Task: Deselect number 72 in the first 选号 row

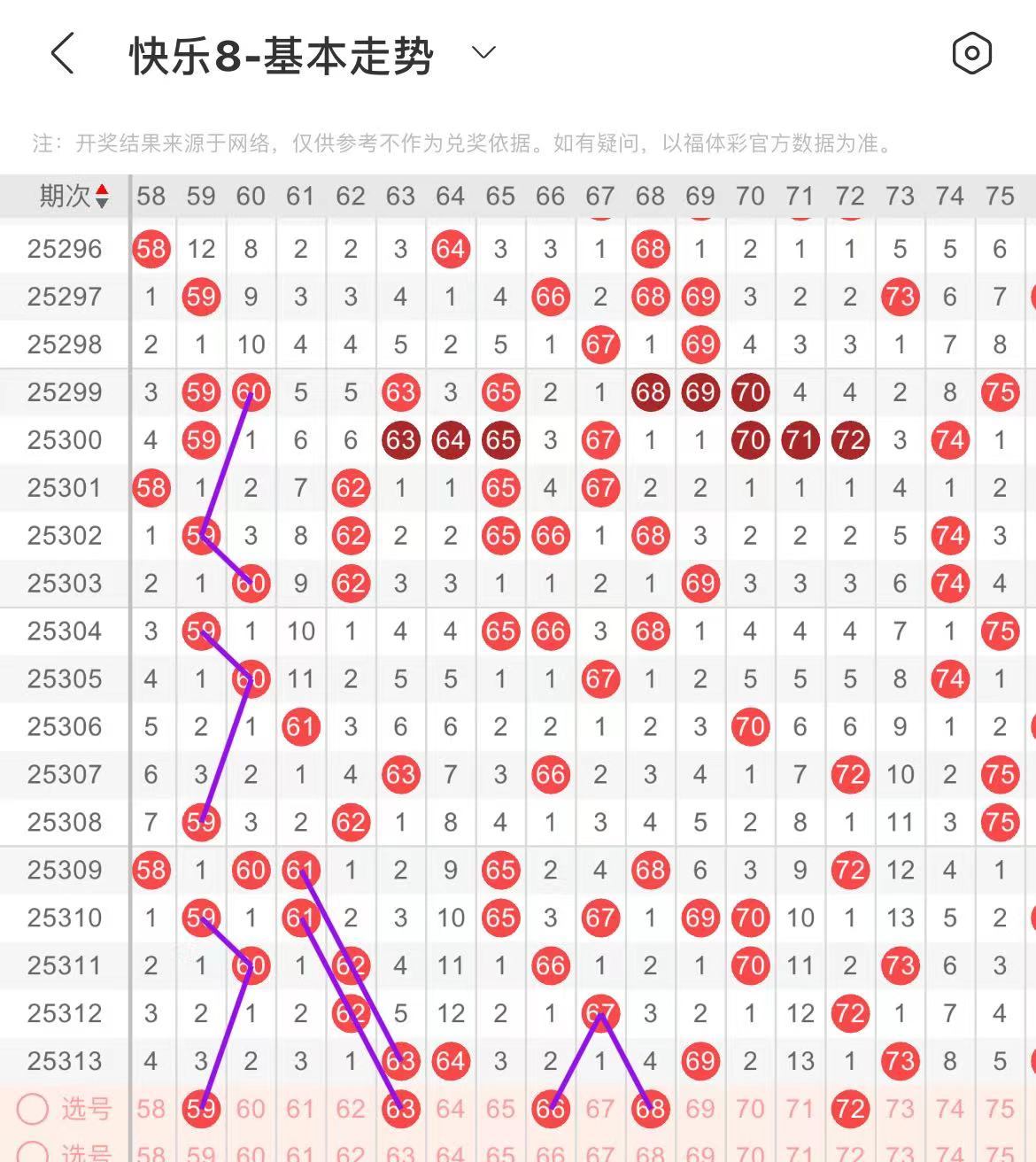Action: (x=849, y=1109)
